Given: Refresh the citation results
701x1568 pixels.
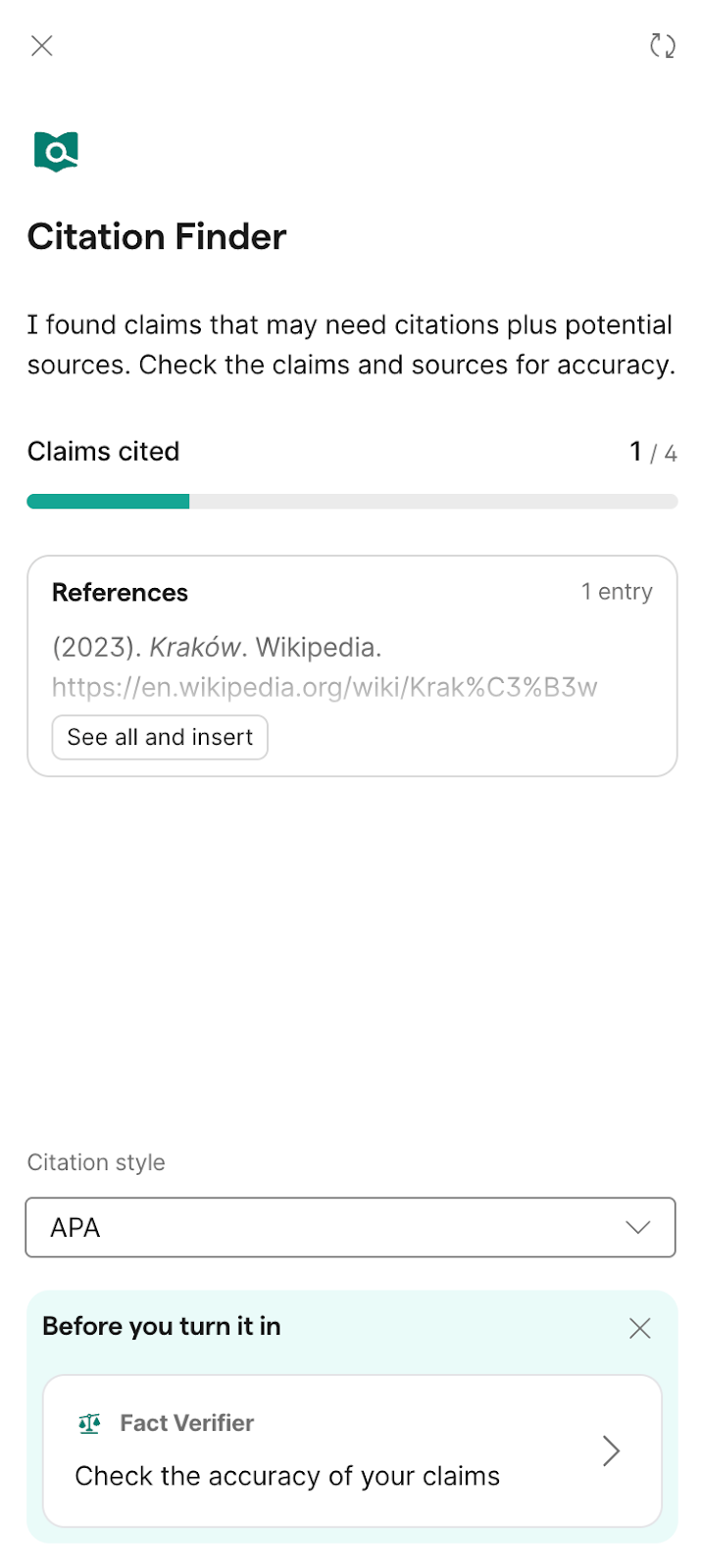Looking at the screenshot, I should (x=663, y=46).
